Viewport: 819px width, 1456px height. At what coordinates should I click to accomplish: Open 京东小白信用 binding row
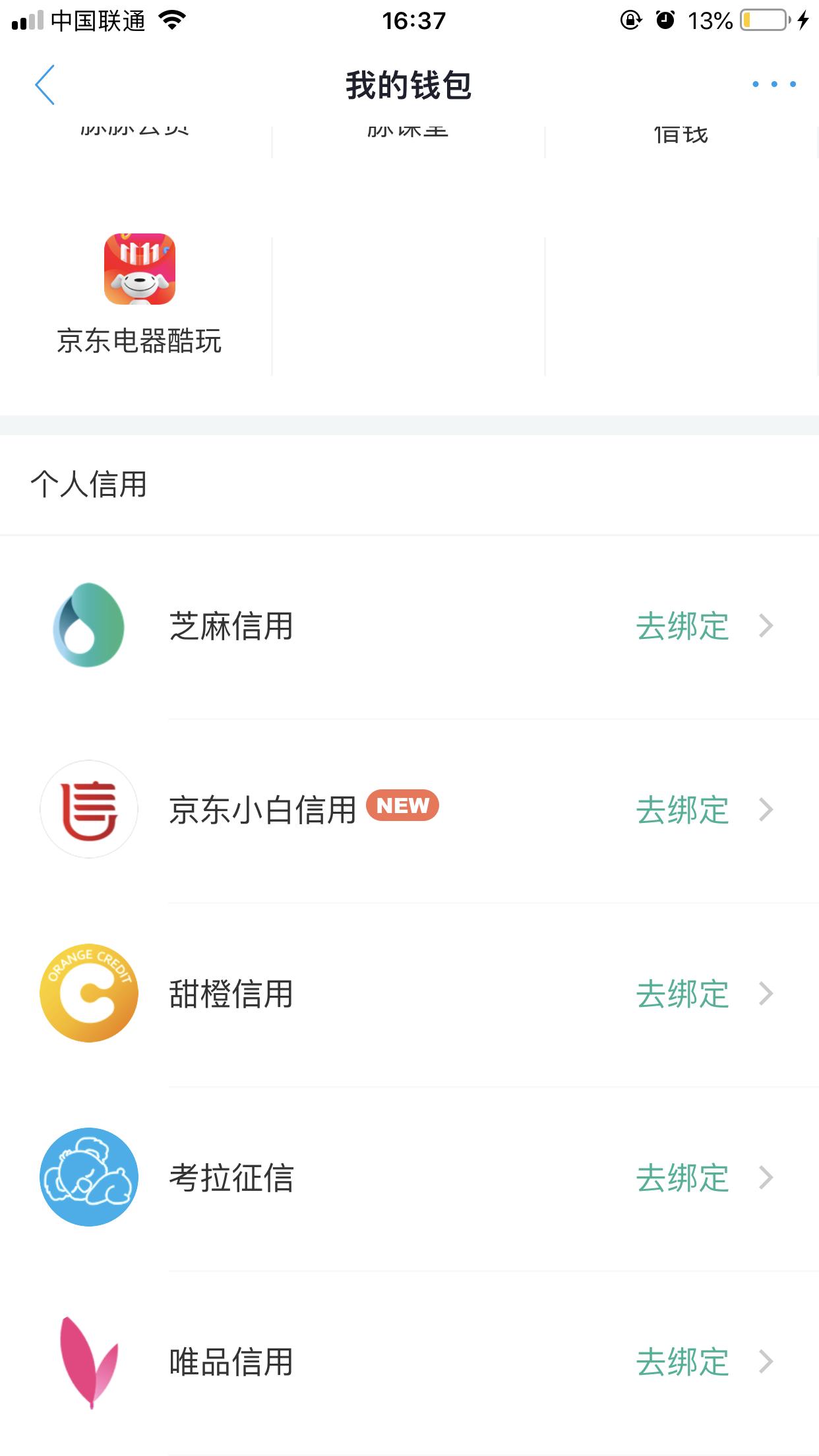click(409, 810)
